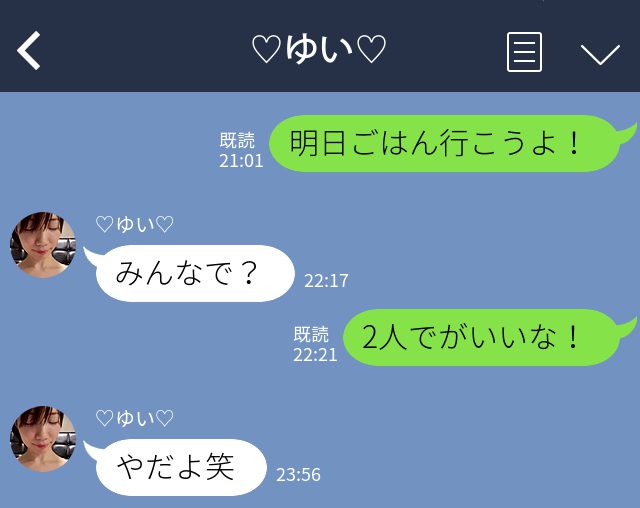Image resolution: width=640 pixels, height=508 pixels.
Task: Open ゆい's profile picture beside みんなで？
Action: 43,245
